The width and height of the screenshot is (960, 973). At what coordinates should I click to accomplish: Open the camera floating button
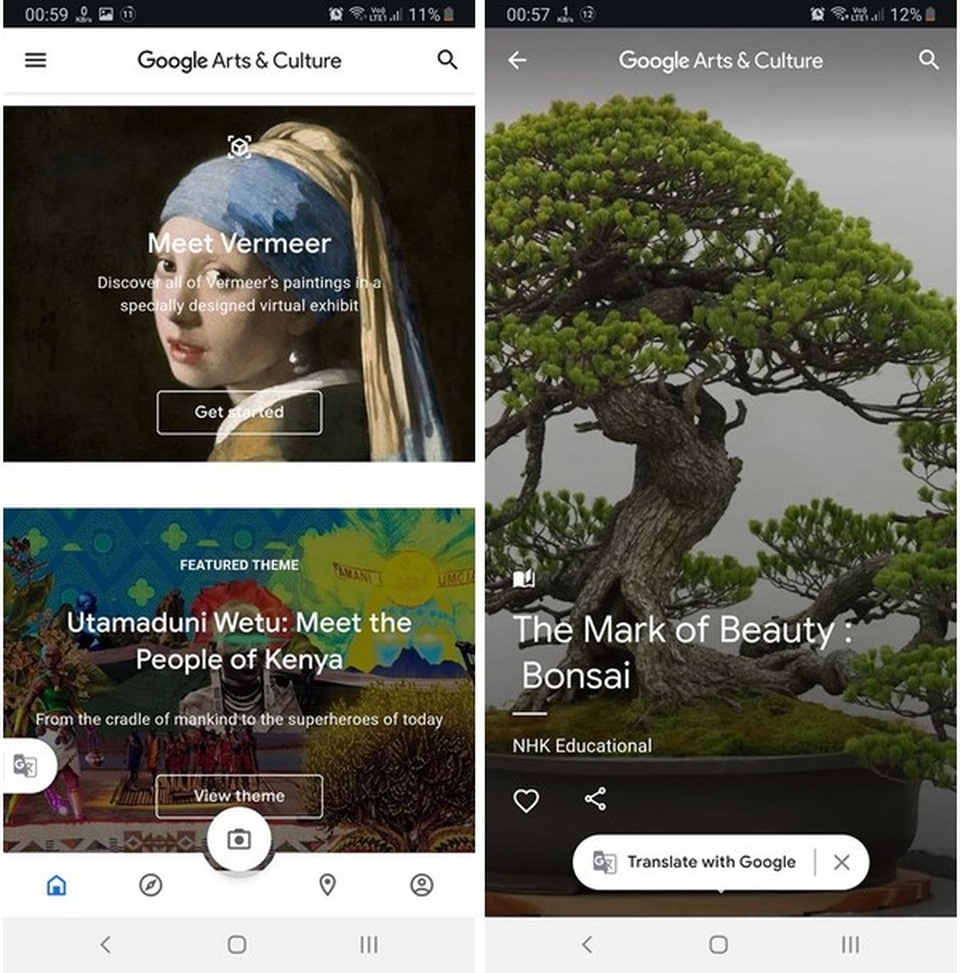(238, 839)
